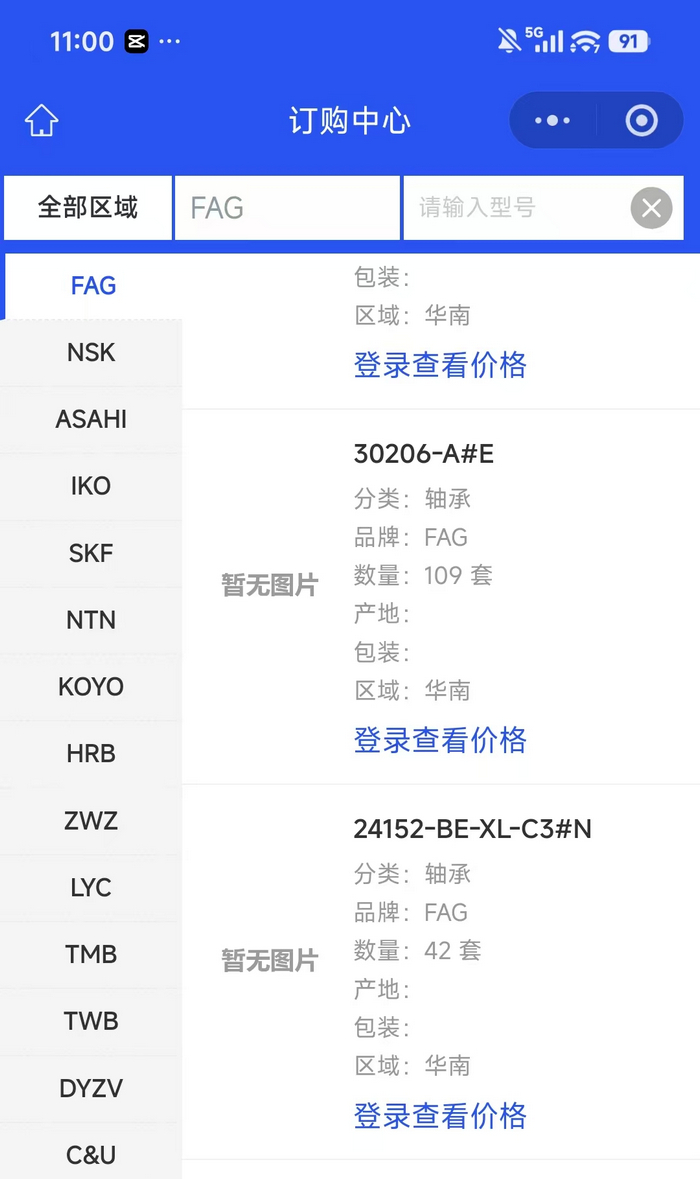
Task: Tap 登录查看价格 under 24152-BE-XL-C3#N
Action: pyautogui.click(x=440, y=1116)
